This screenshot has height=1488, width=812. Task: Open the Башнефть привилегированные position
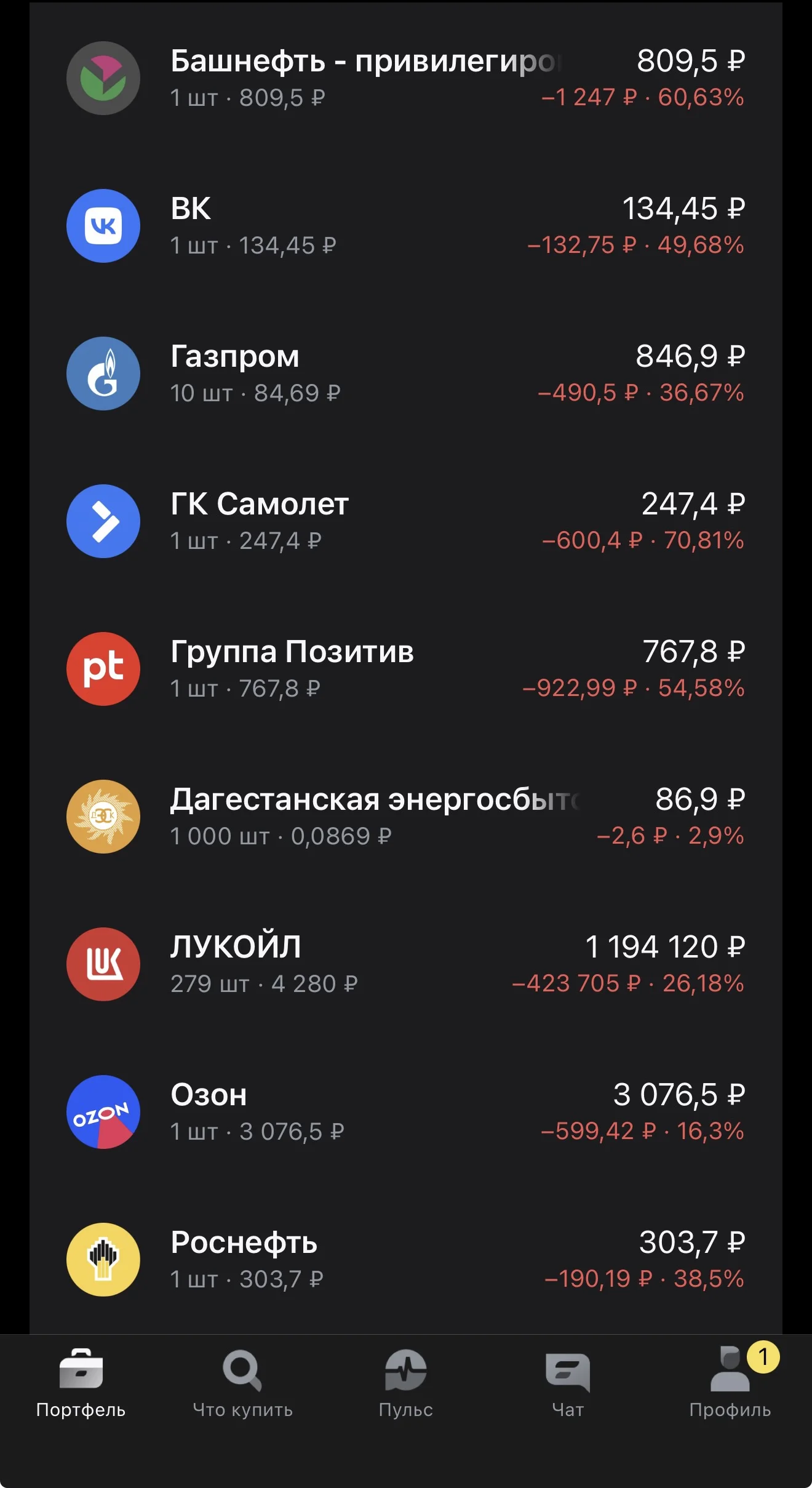[x=406, y=78]
